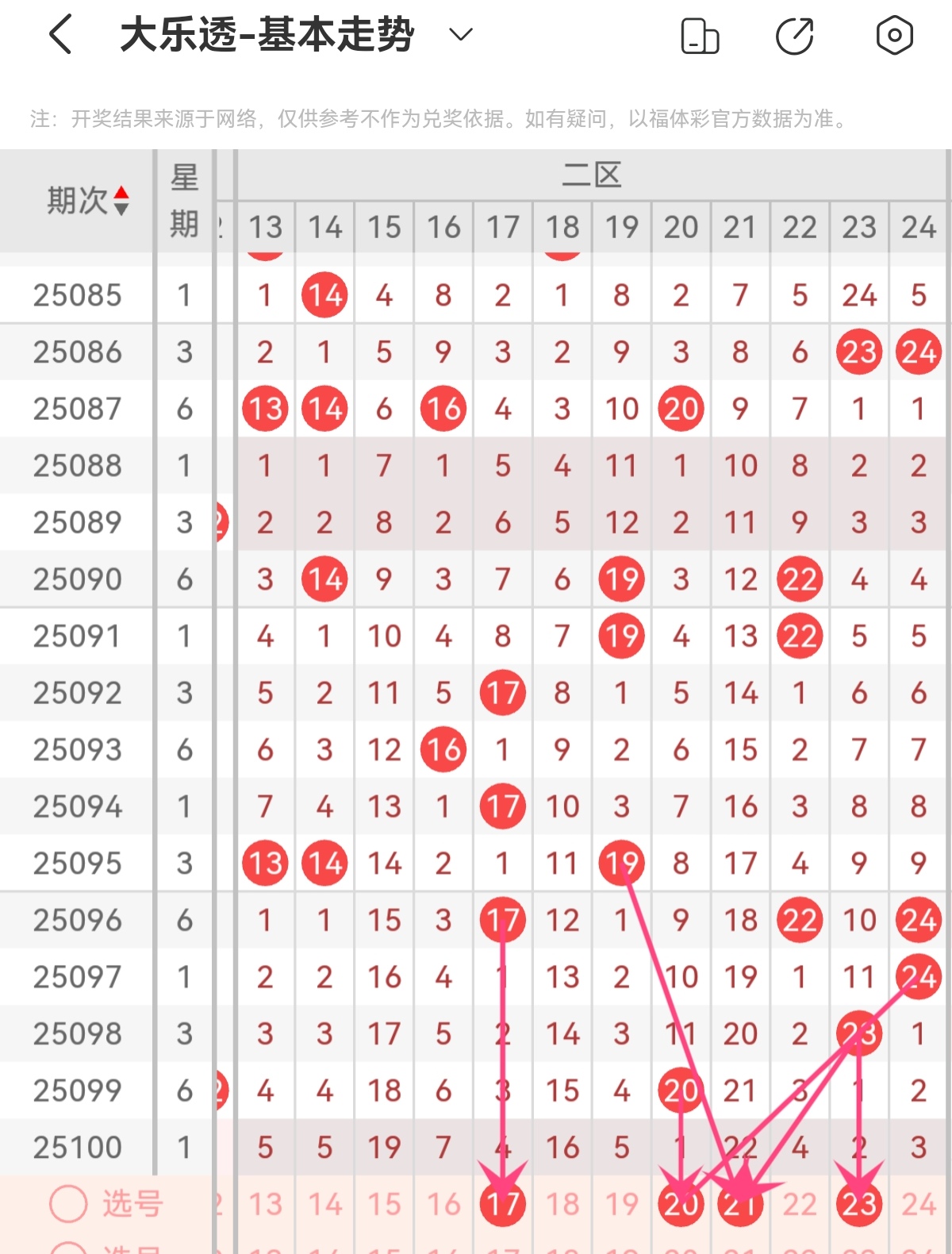Pick number 16 in the 选号 row

[443, 1205]
